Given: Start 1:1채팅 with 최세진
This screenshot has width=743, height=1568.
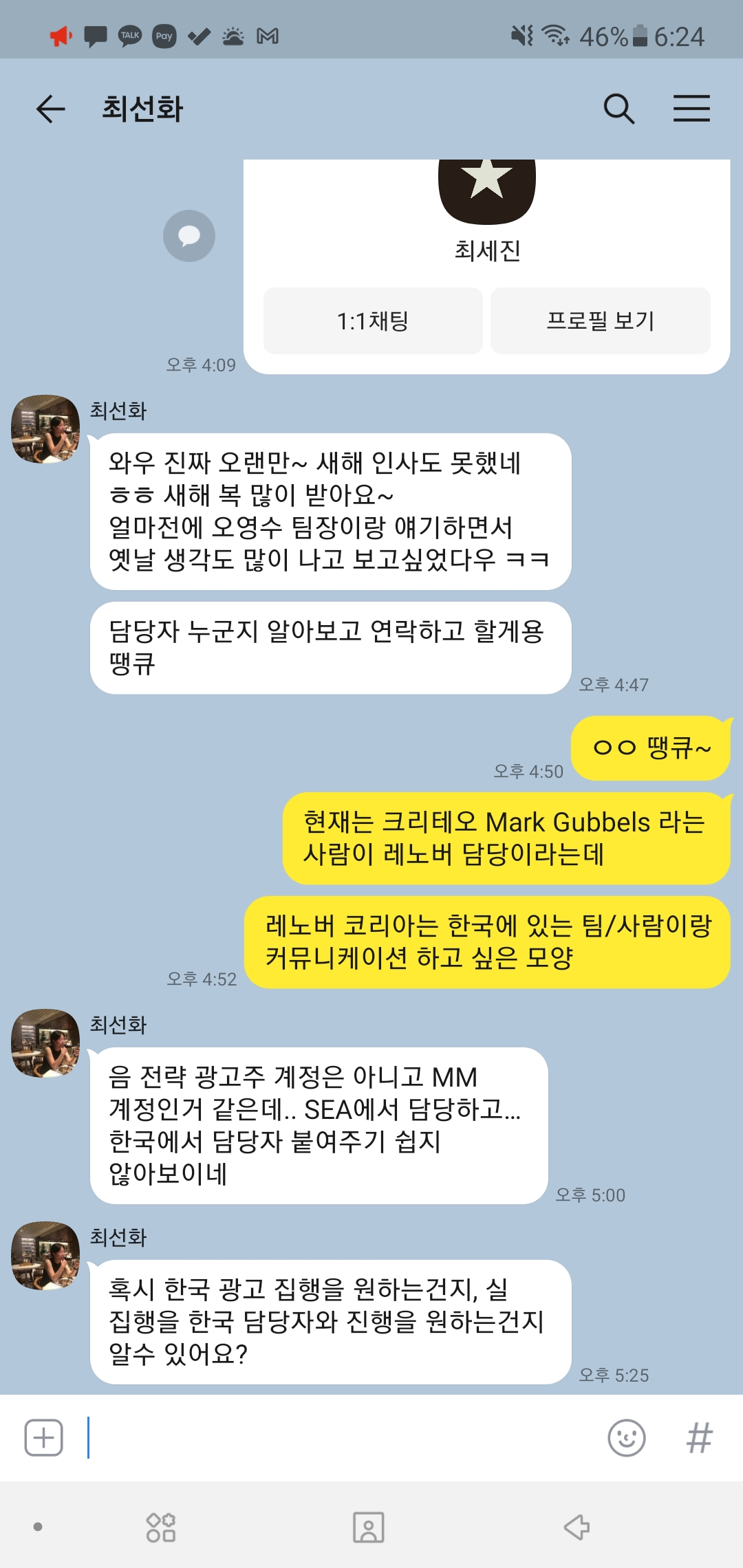Looking at the screenshot, I should pos(373,321).
